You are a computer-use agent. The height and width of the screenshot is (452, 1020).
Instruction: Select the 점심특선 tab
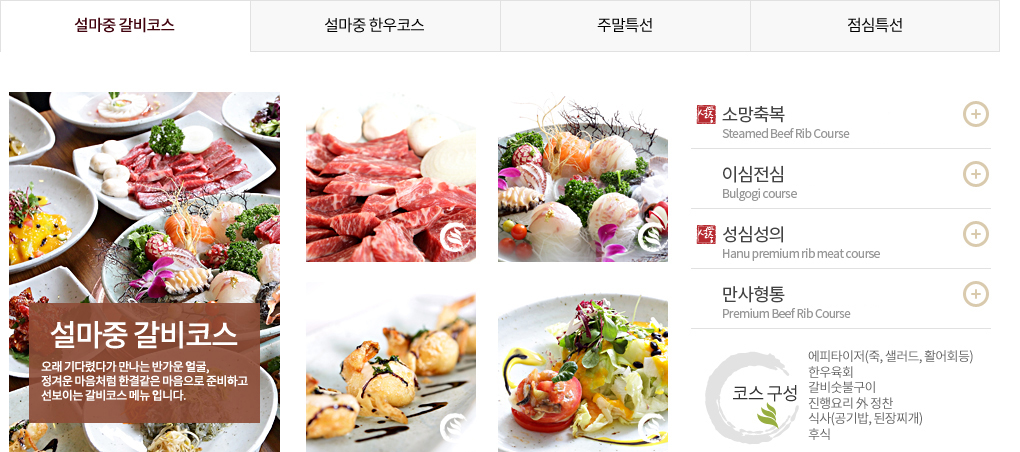click(x=875, y=26)
